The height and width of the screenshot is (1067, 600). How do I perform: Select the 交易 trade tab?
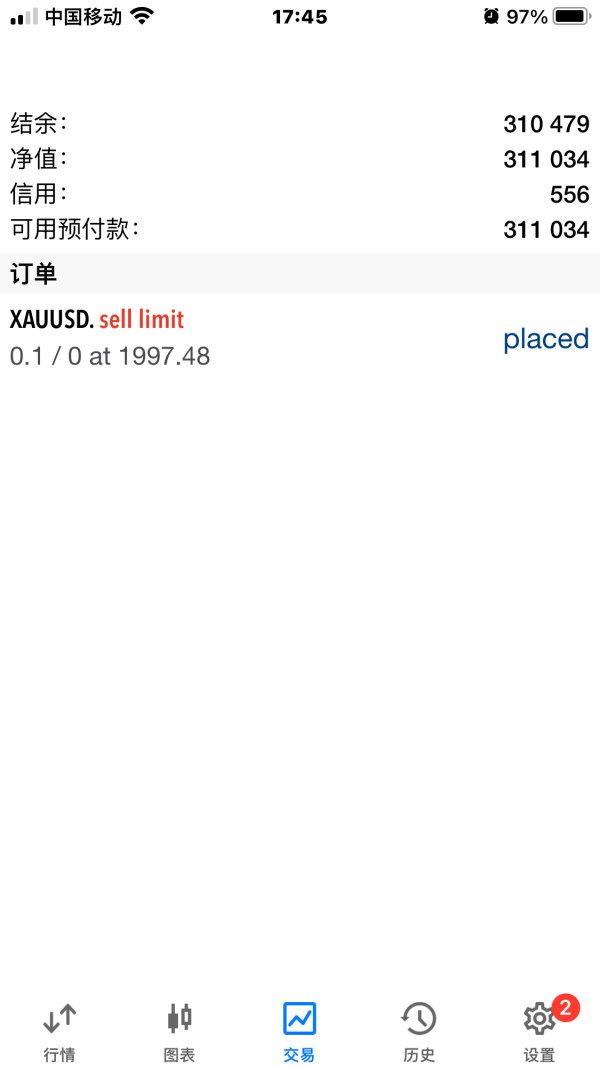(299, 1033)
